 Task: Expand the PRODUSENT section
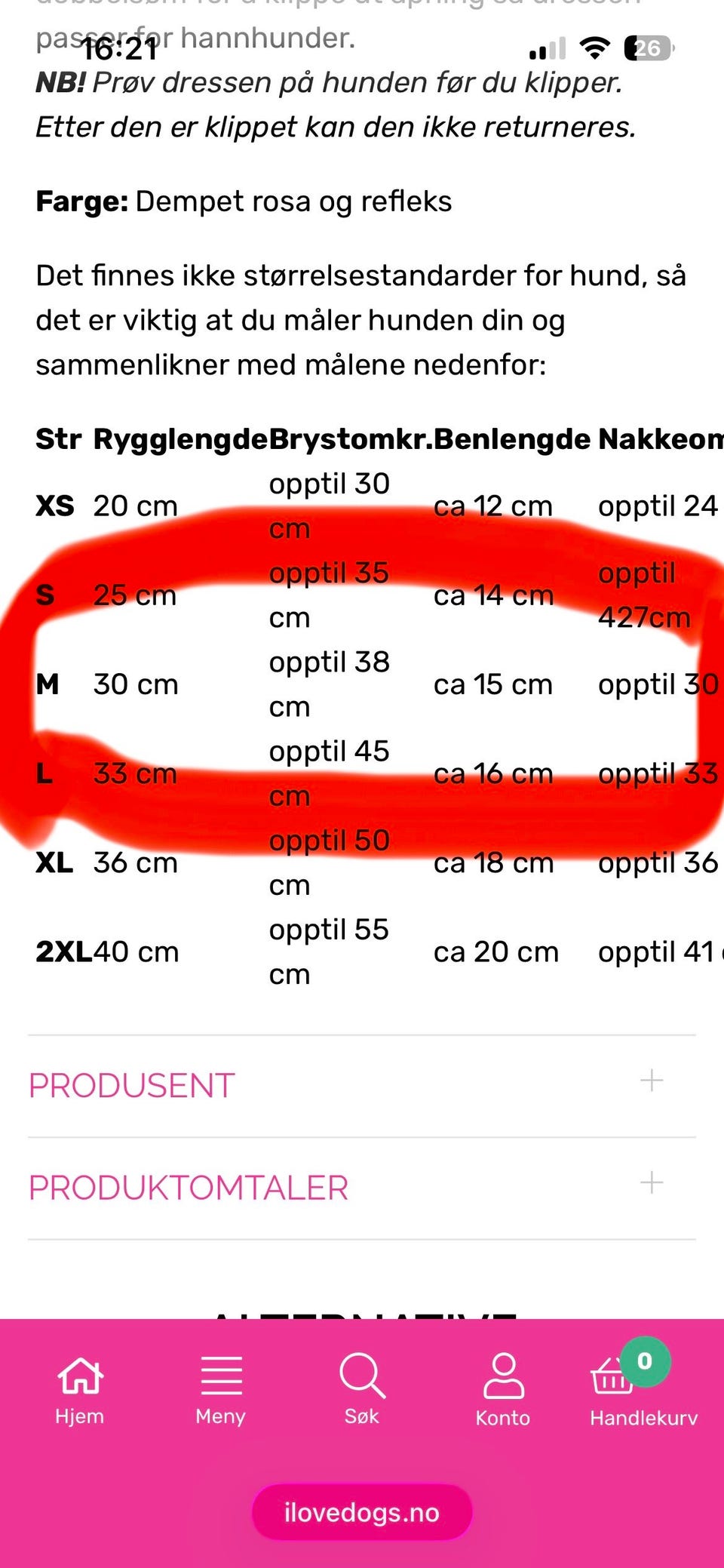pyautogui.click(x=362, y=1085)
